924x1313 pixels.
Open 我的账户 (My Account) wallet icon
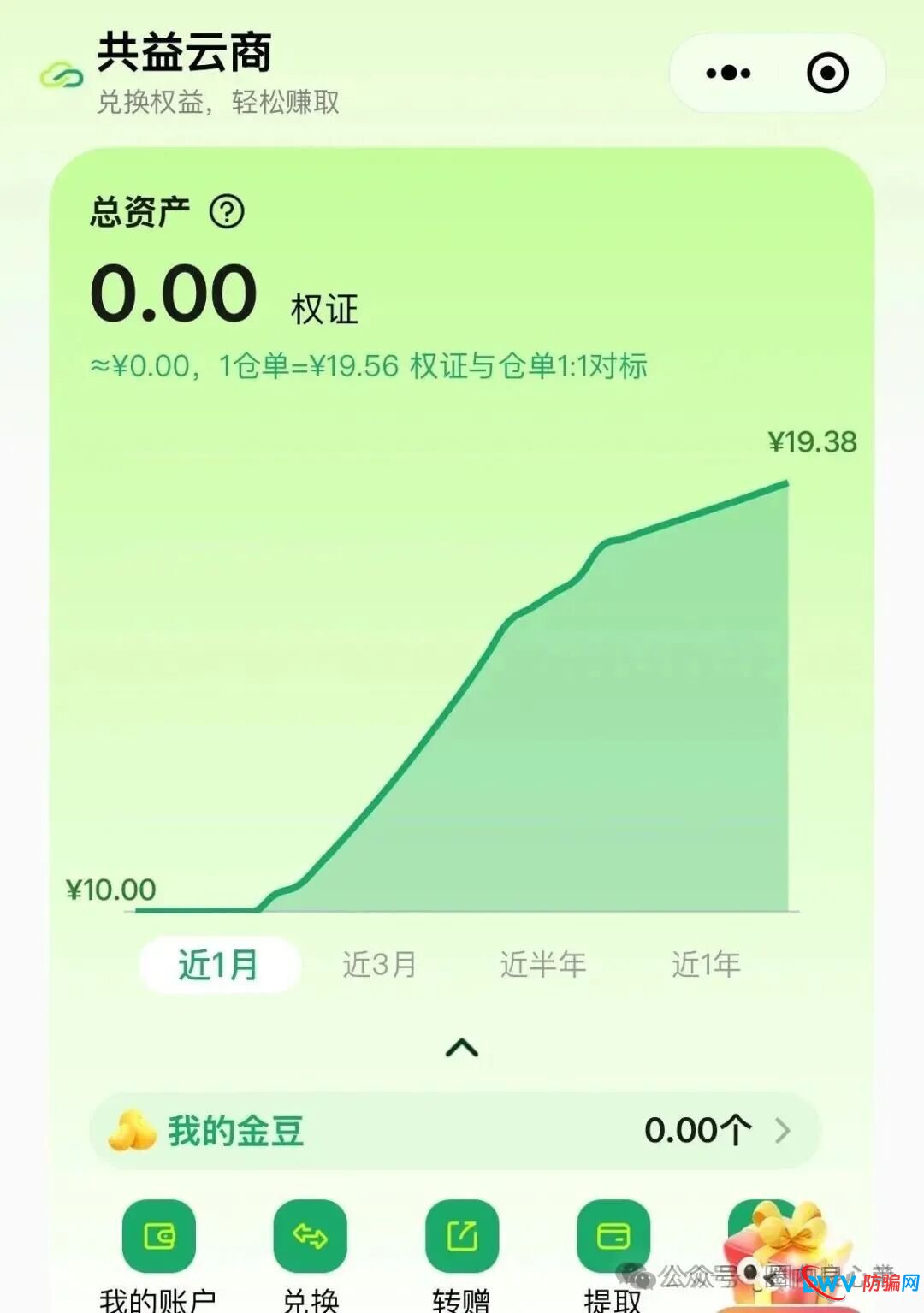pyautogui.click(x=159, y=1238)
